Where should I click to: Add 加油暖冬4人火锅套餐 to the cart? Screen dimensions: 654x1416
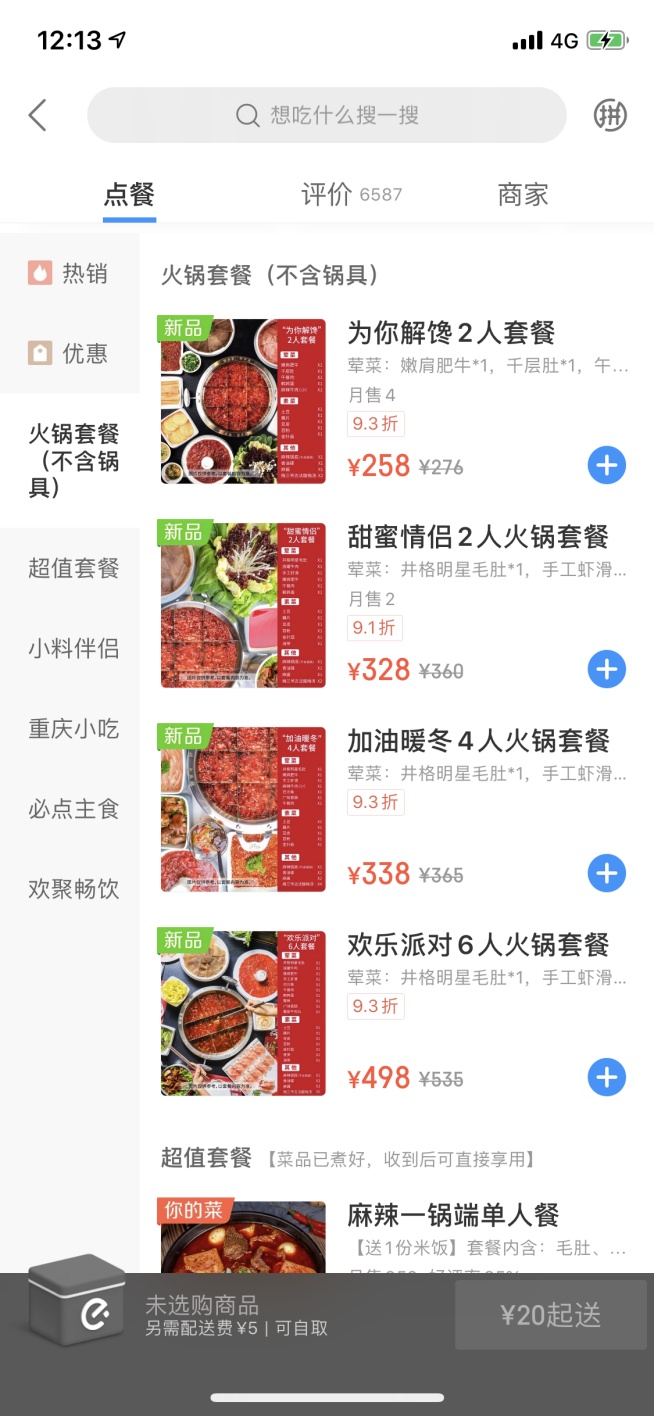tap(607, 873)
